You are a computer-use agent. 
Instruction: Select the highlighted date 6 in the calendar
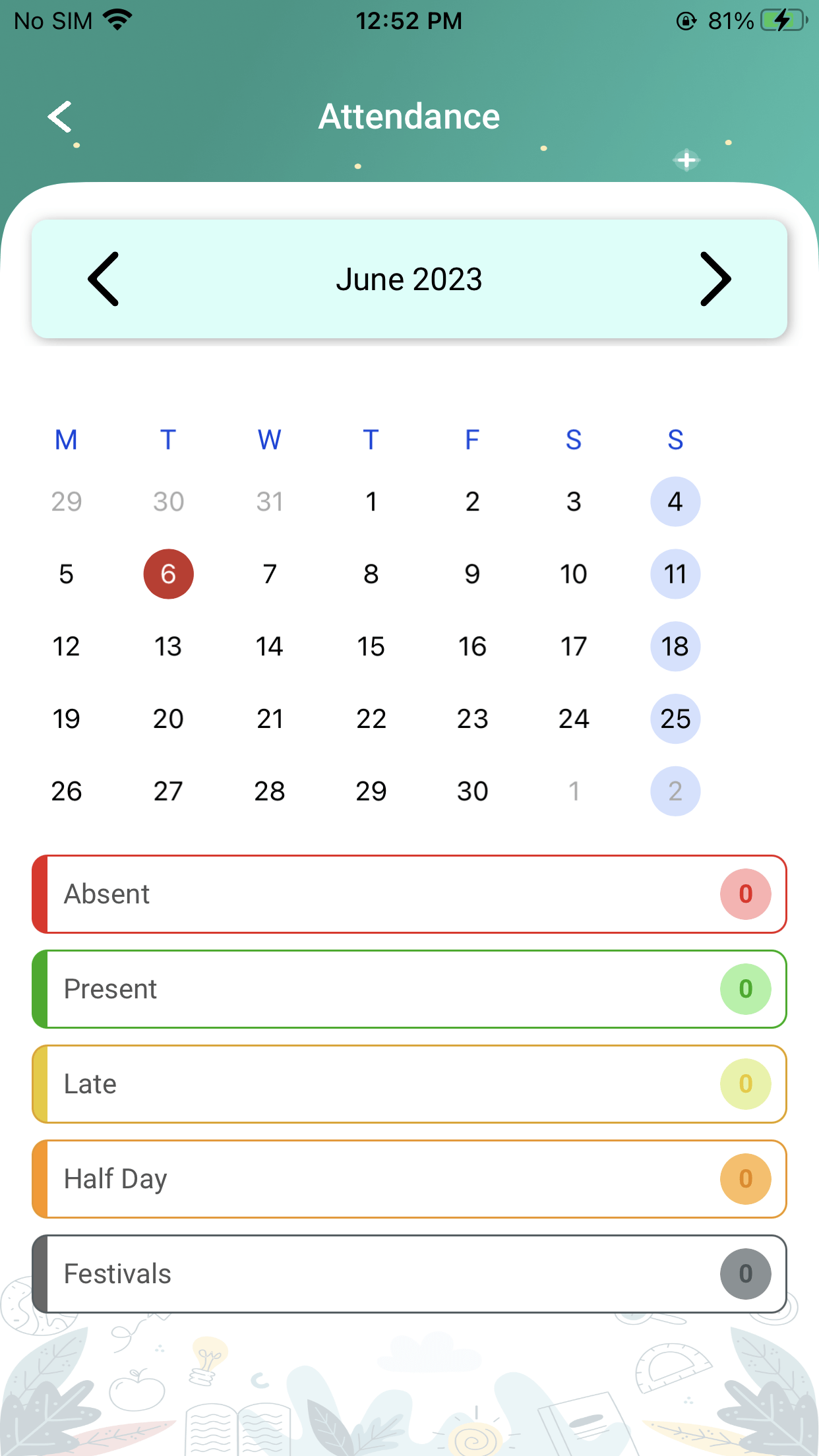tap(168, 574)
